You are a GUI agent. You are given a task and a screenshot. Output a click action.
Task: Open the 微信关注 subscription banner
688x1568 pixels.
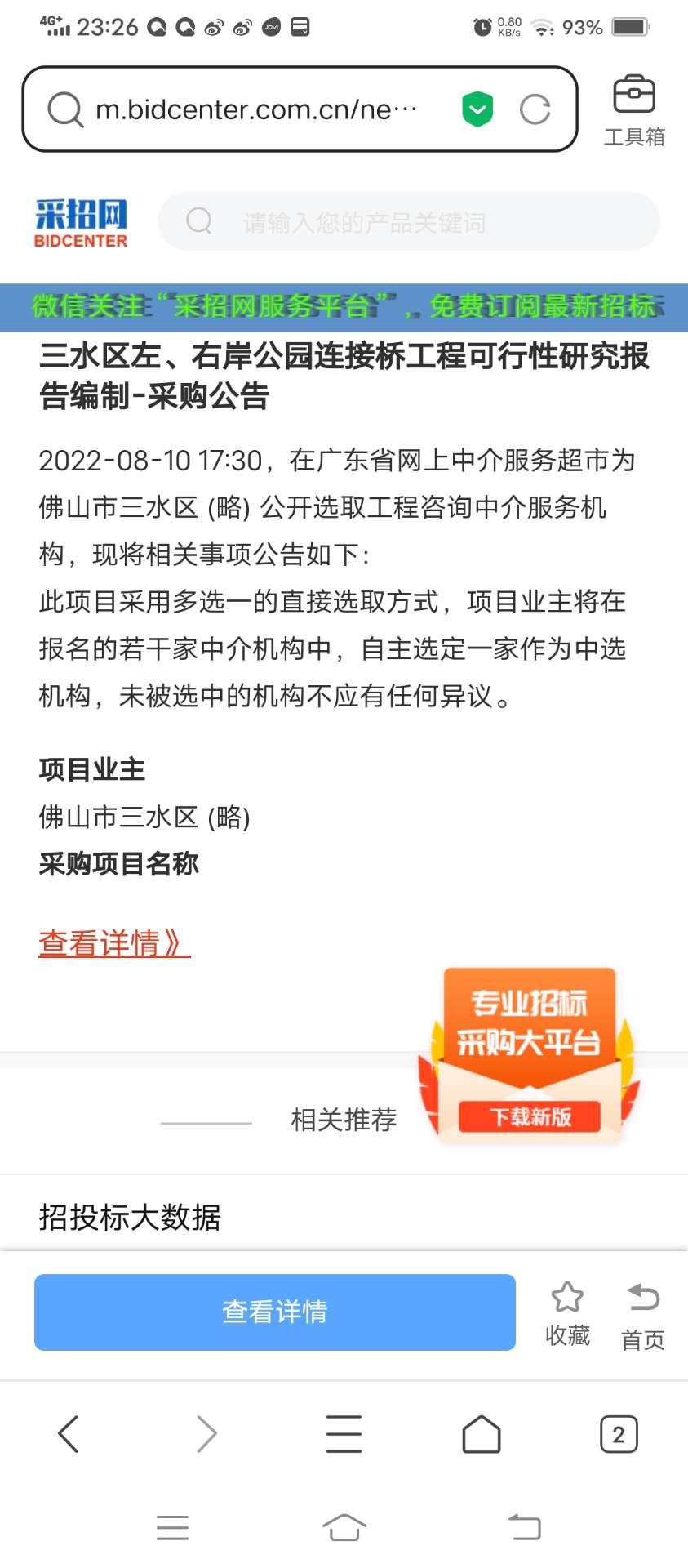point(344,306)
